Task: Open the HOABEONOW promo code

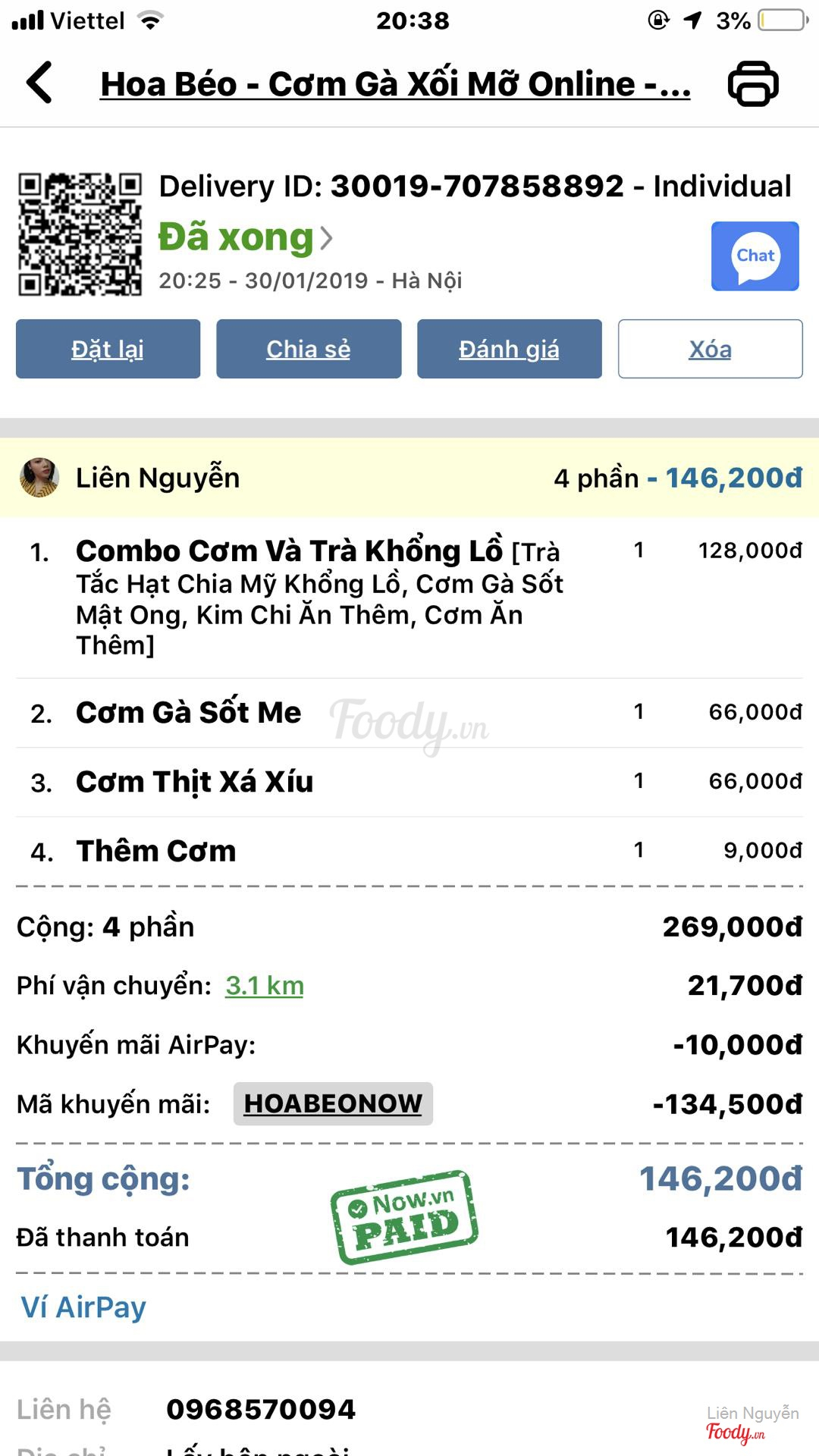Action: (x=333, y=1104)
